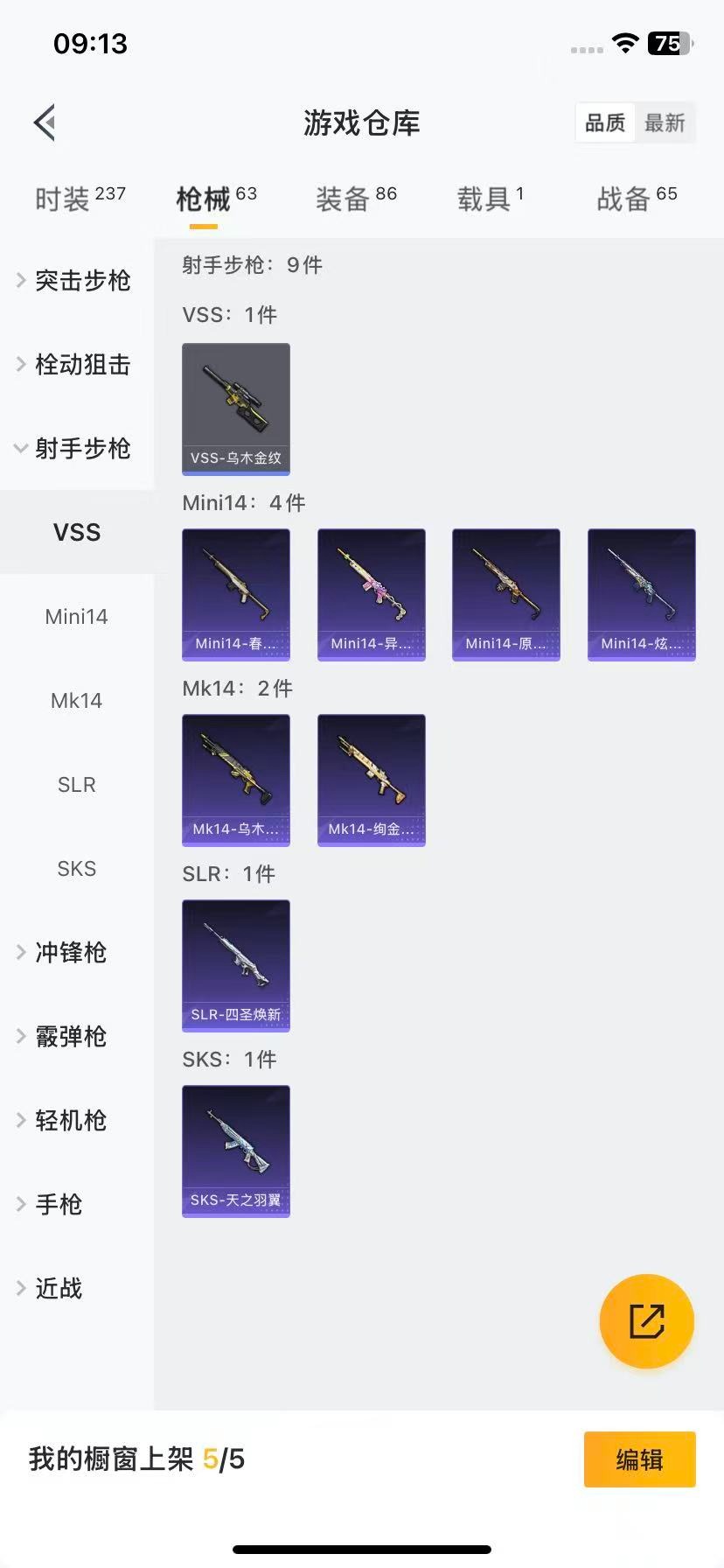Select SKS in the side list
The width and height of the screenshot is (724, 1568).
click(77, 868)
